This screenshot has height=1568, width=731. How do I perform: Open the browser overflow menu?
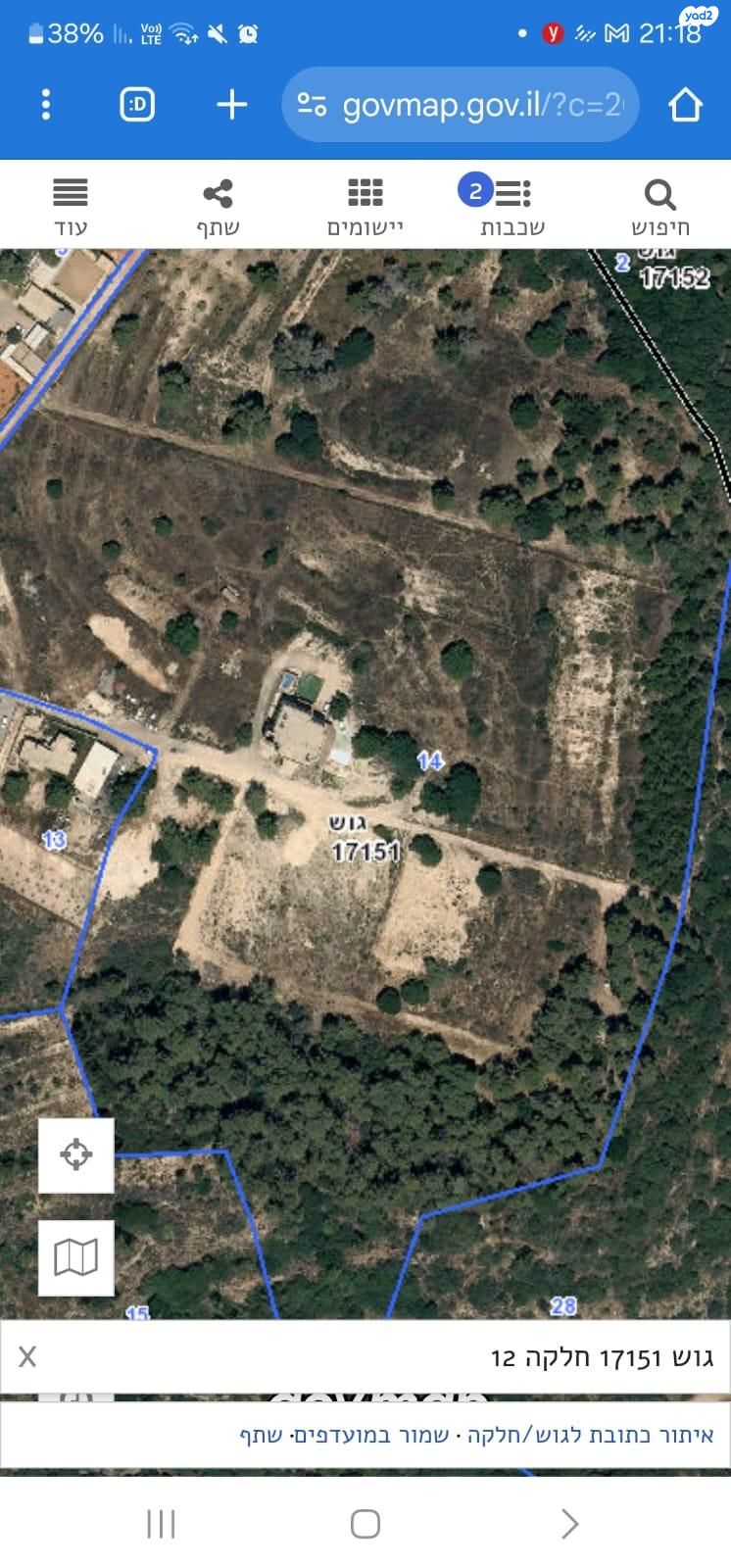[x=46, y=105]
